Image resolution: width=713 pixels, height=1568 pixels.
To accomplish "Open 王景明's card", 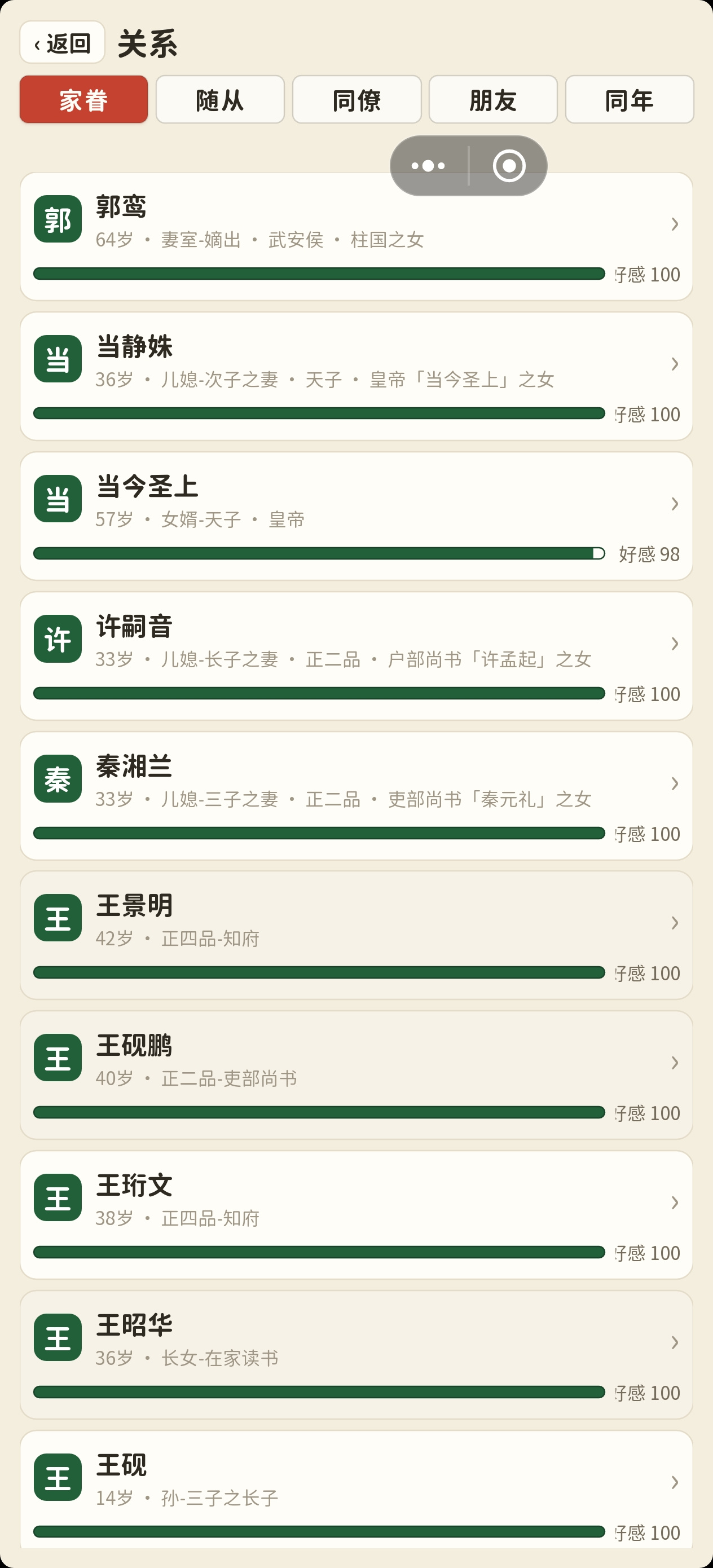I will 356,936.
